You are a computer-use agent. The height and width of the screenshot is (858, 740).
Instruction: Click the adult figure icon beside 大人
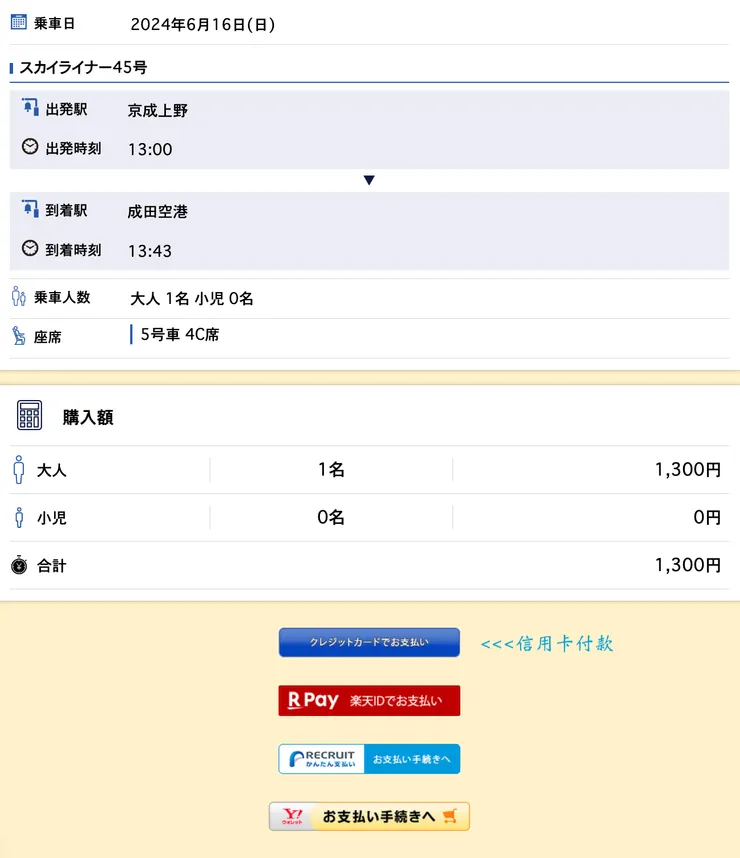click(x=17, y=469)
